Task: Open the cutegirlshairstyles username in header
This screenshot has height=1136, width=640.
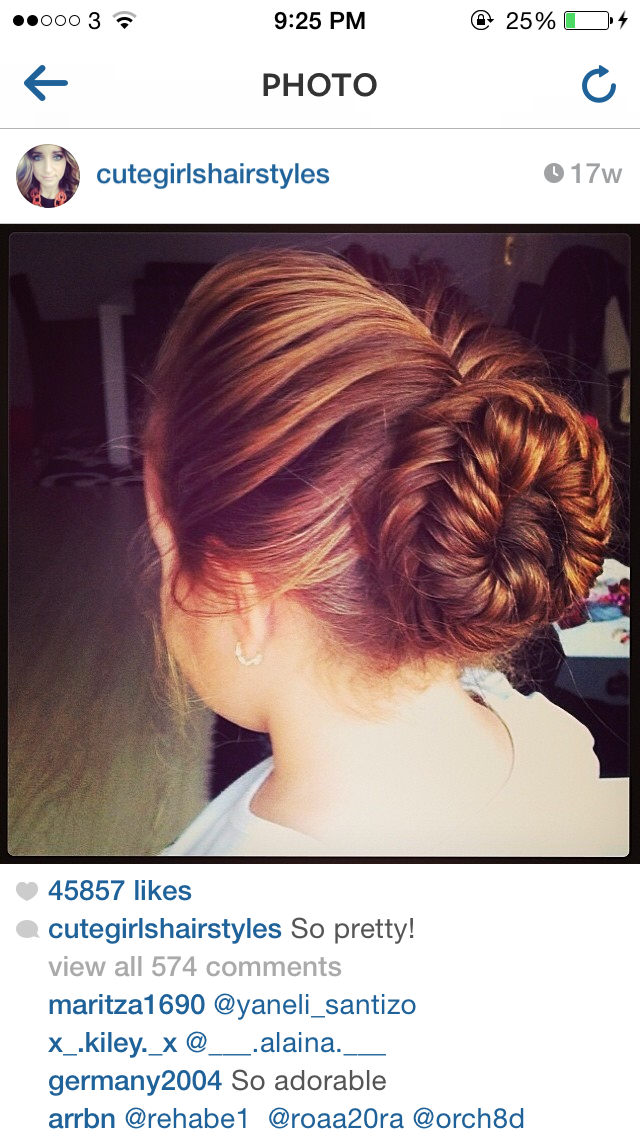Action: tap(213, 174)
